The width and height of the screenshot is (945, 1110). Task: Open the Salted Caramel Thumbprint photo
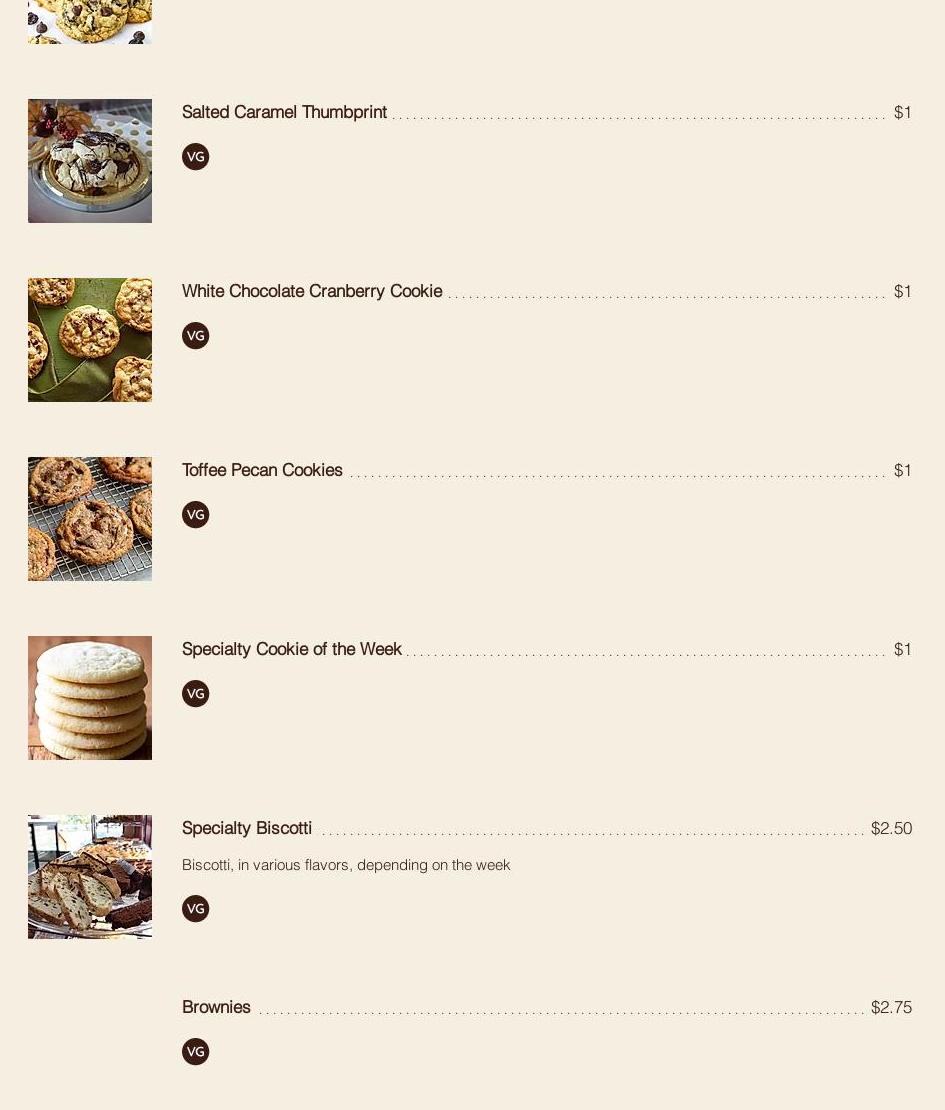tap(90, 161)
